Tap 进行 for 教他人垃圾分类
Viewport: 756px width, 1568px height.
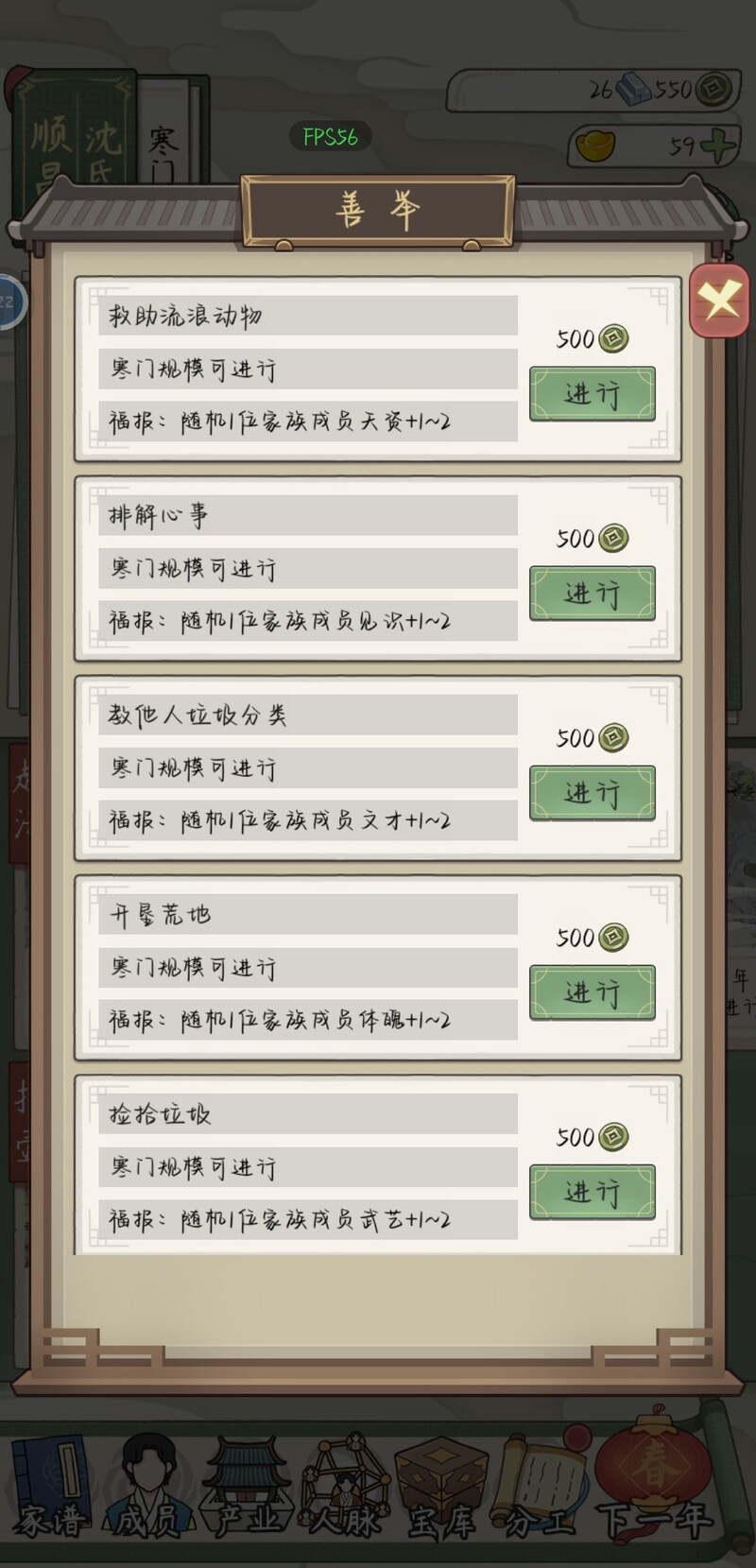pos(592,792)
